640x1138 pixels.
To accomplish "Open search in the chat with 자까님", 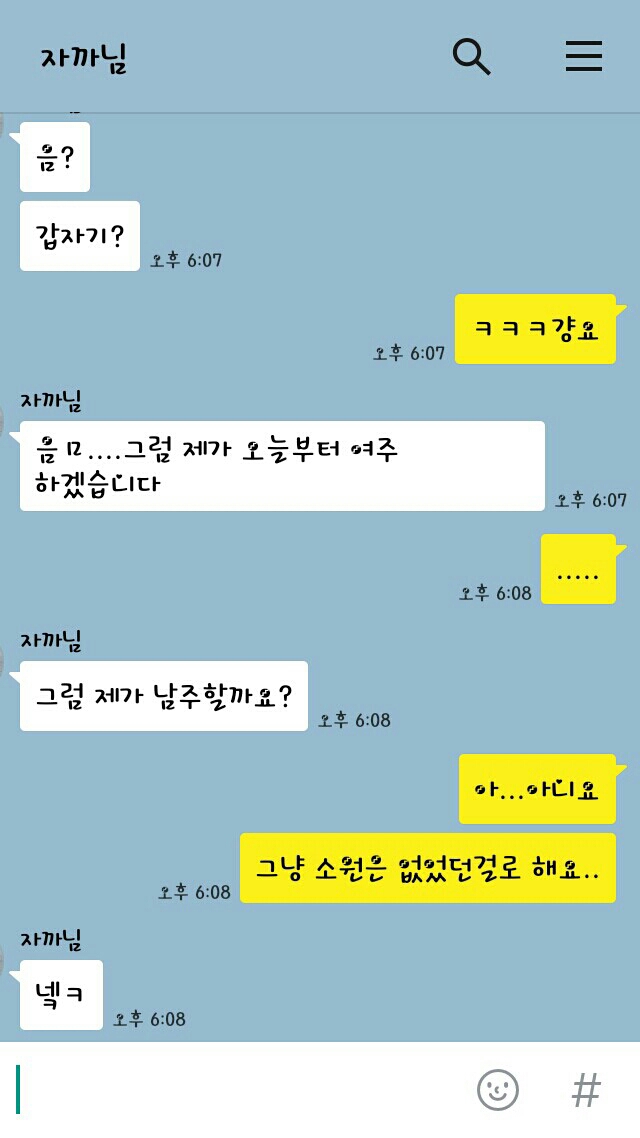I will coord(472,57).
